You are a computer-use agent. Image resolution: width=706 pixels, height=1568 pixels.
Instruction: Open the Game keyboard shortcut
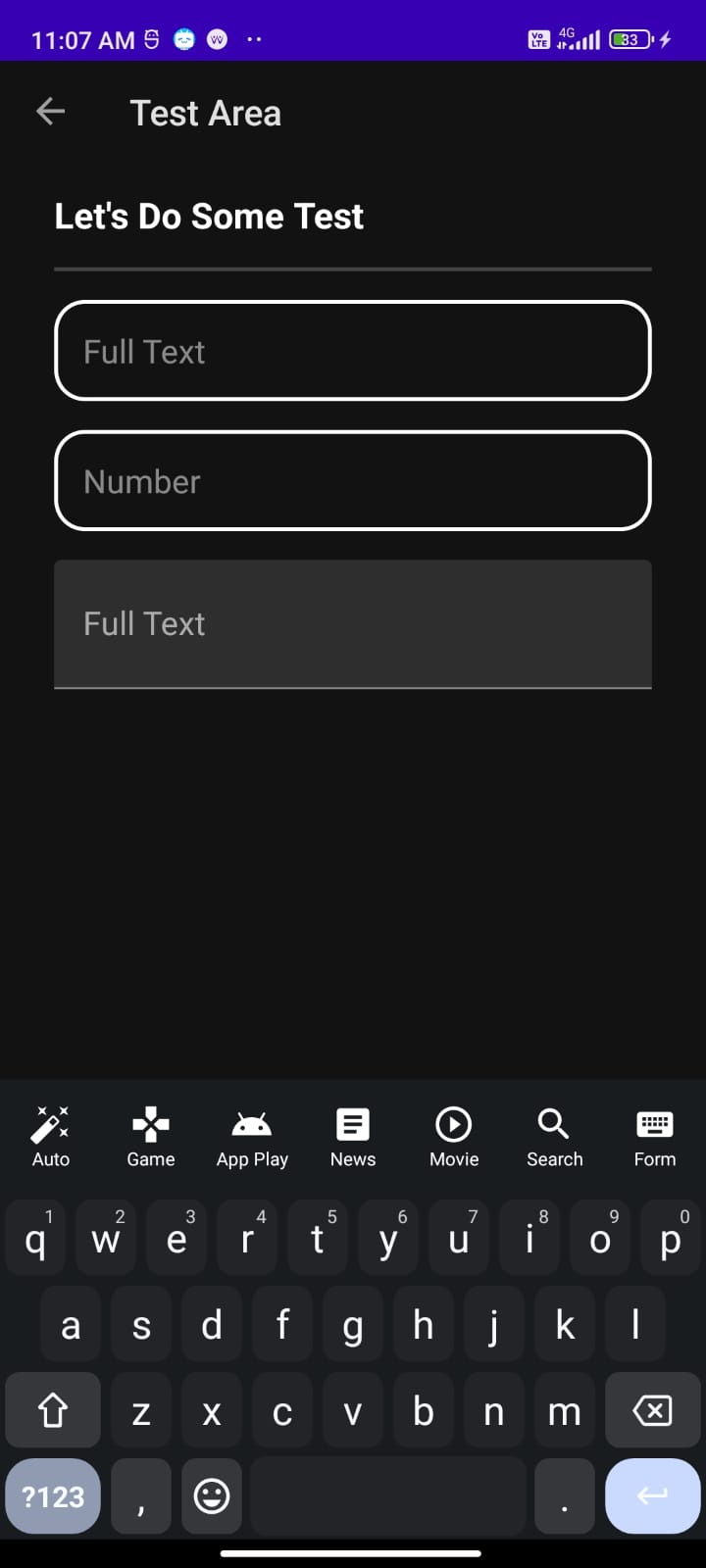tap(151, 1137)
